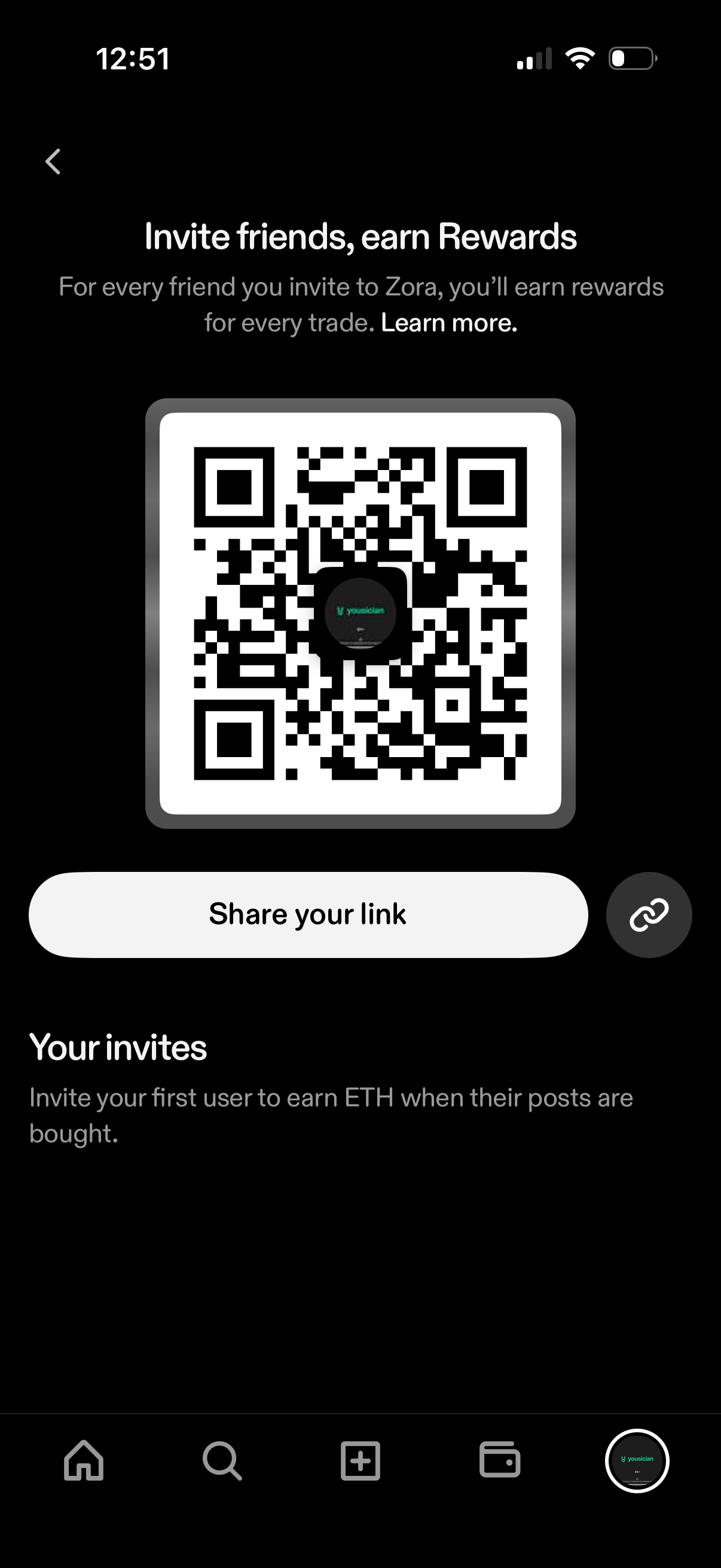Copy the invite link with chain icon
The width and height of the screenshot is (721, 1568).
tap(649, 914)
